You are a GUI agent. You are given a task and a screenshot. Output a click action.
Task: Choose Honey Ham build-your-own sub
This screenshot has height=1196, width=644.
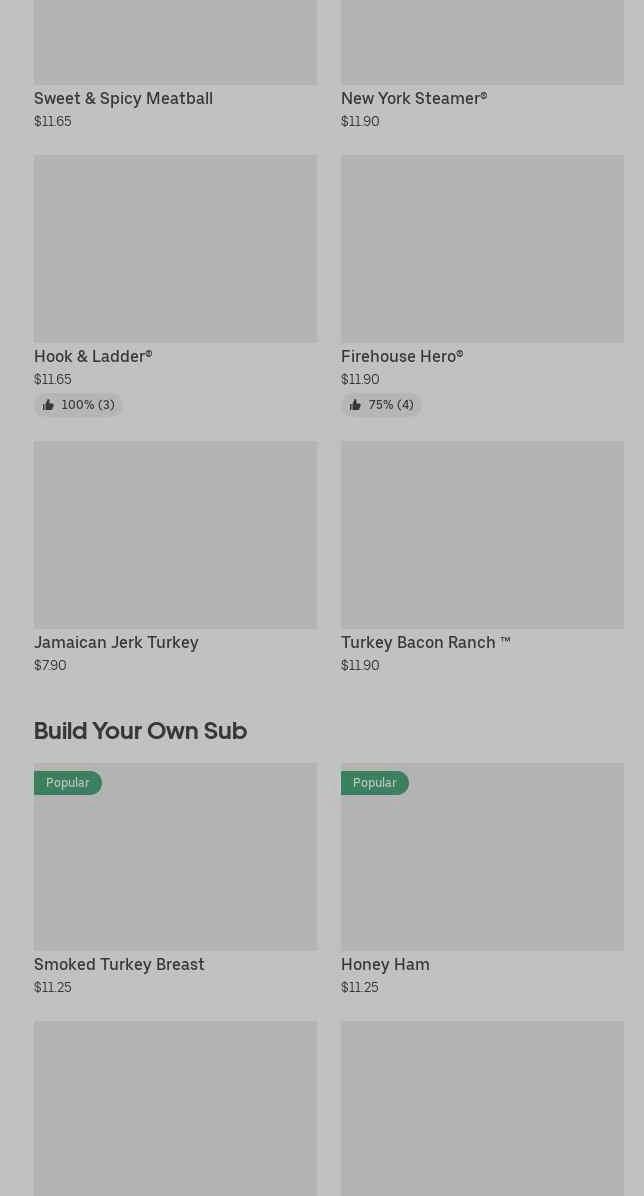[482, 879]
